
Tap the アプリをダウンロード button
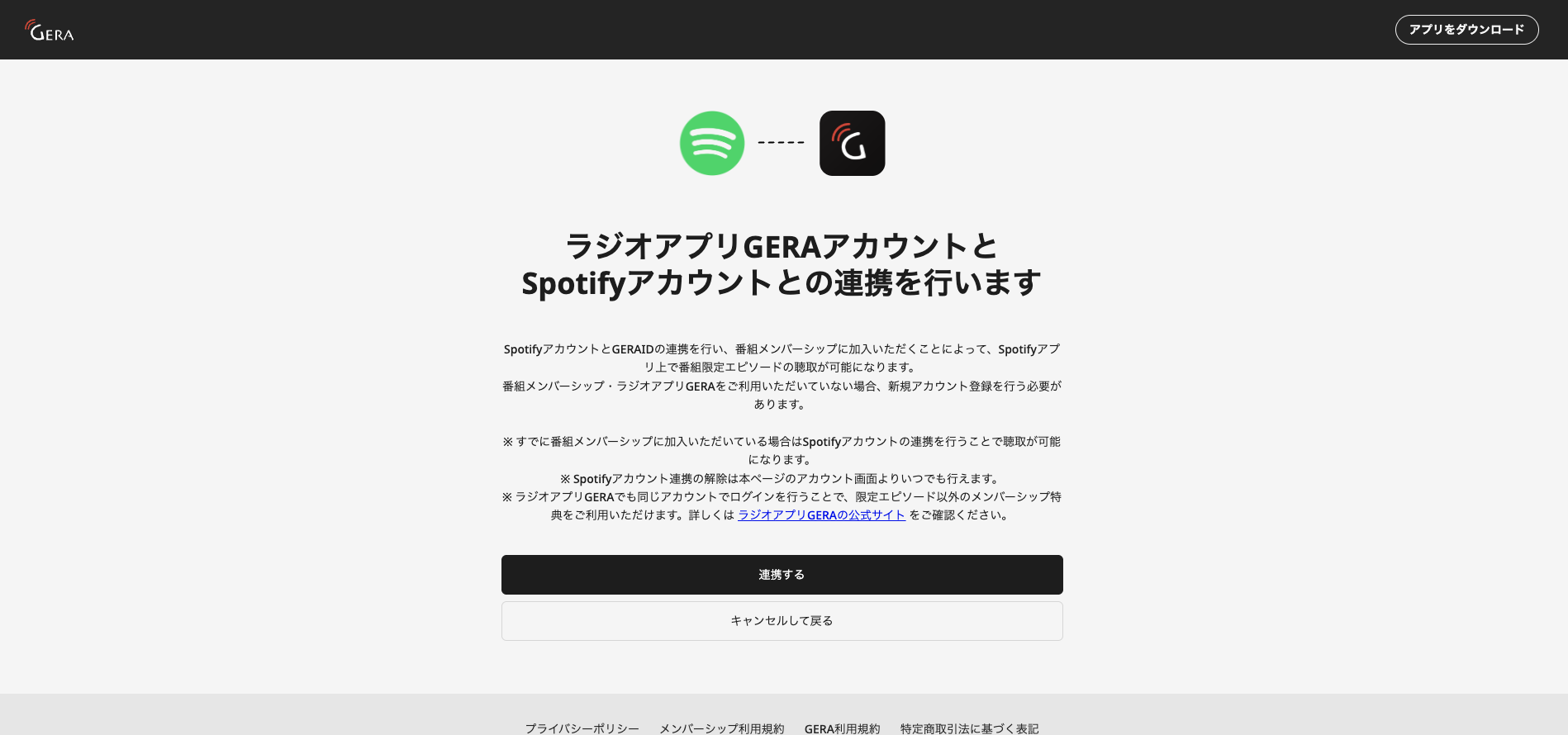click(1466, 30)
